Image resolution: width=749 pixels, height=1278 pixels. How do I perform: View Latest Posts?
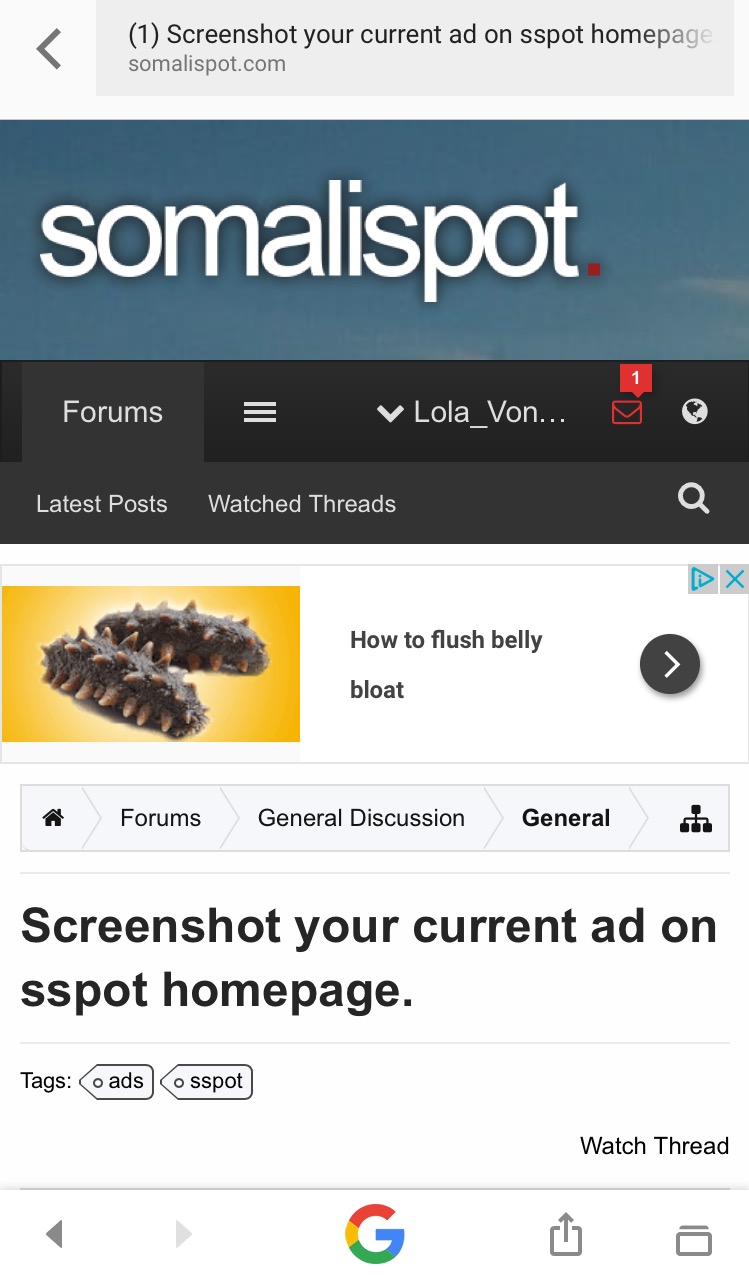click(102, 504)
